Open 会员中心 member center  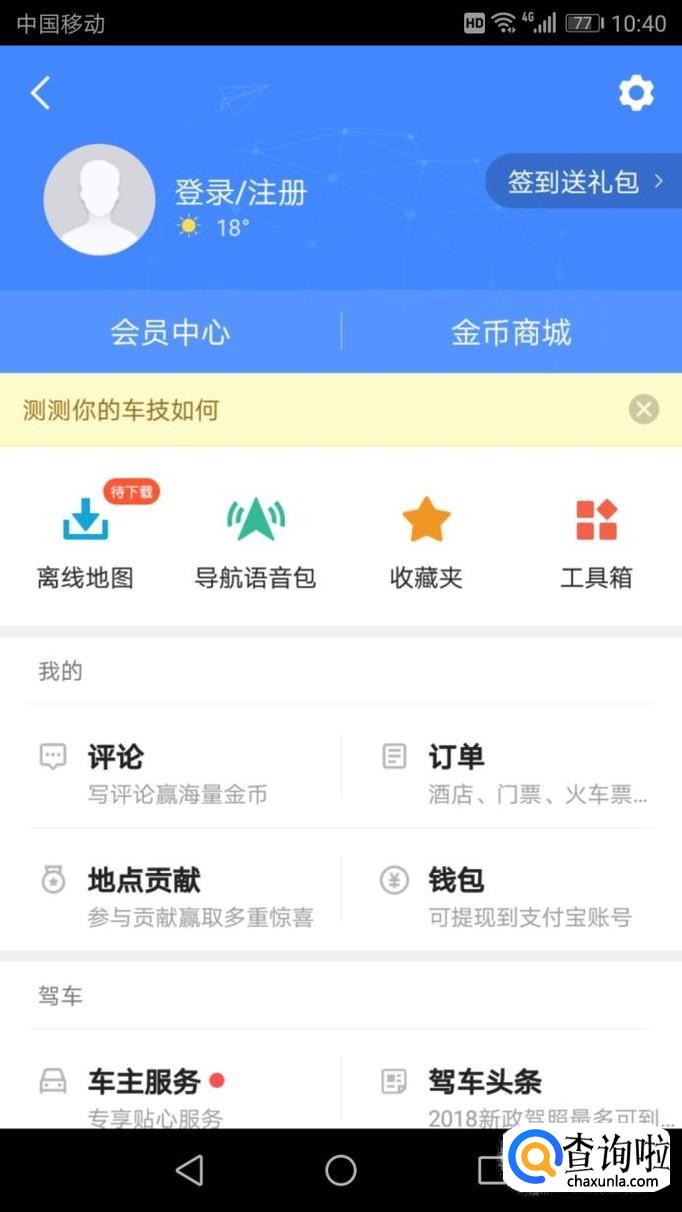170,332
